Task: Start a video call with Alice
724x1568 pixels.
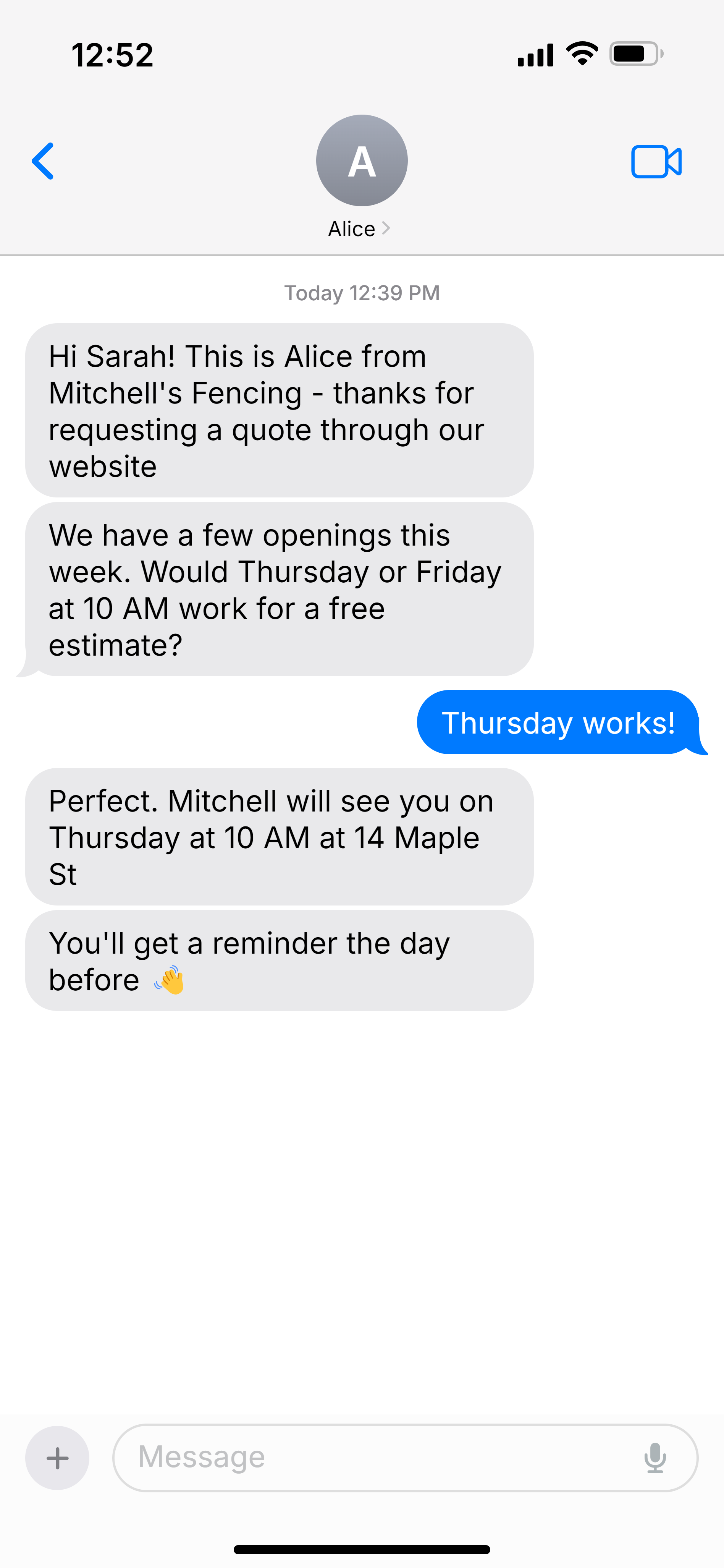Action: pos(656,161)
